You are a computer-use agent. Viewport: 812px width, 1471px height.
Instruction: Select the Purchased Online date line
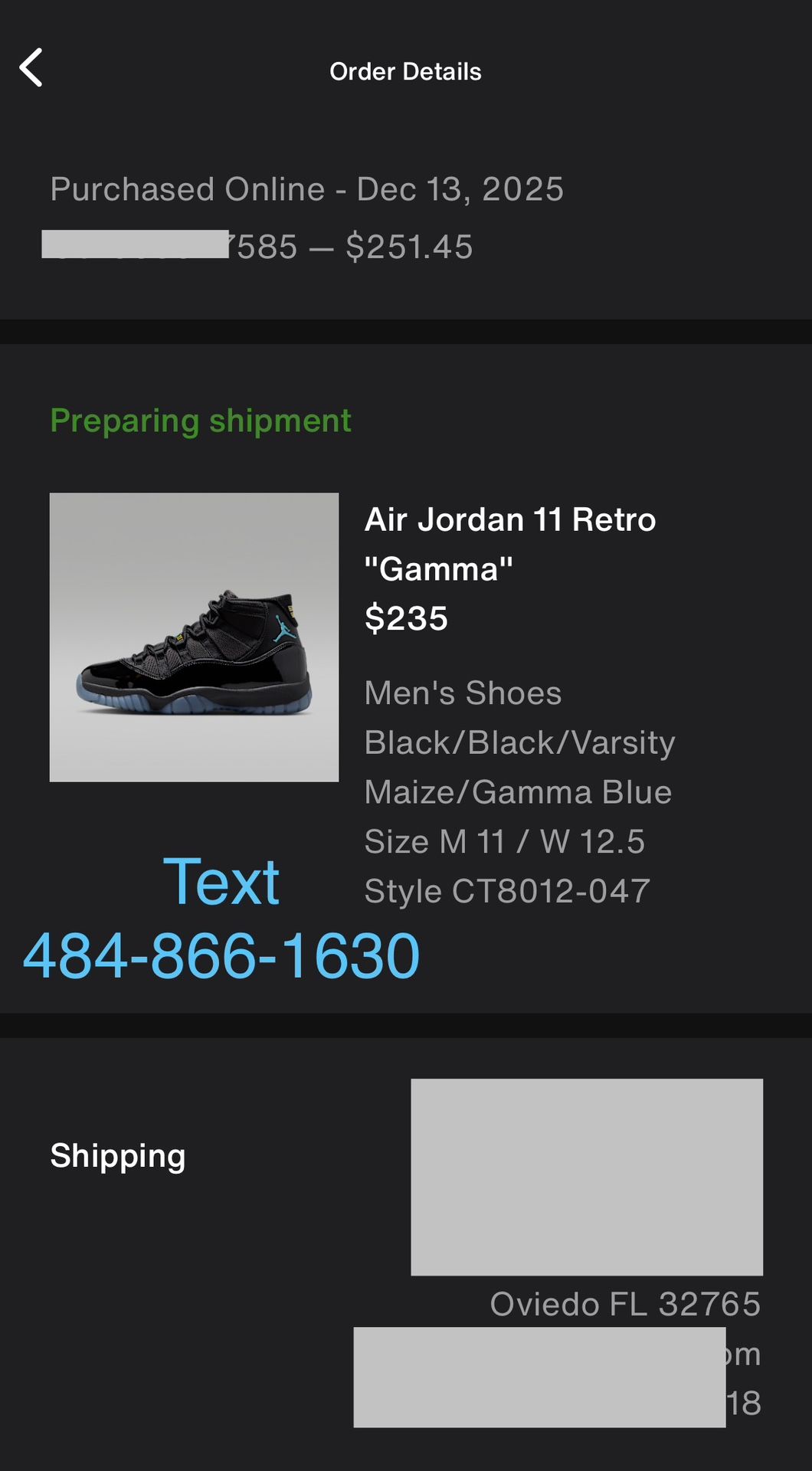click(306, 188)
